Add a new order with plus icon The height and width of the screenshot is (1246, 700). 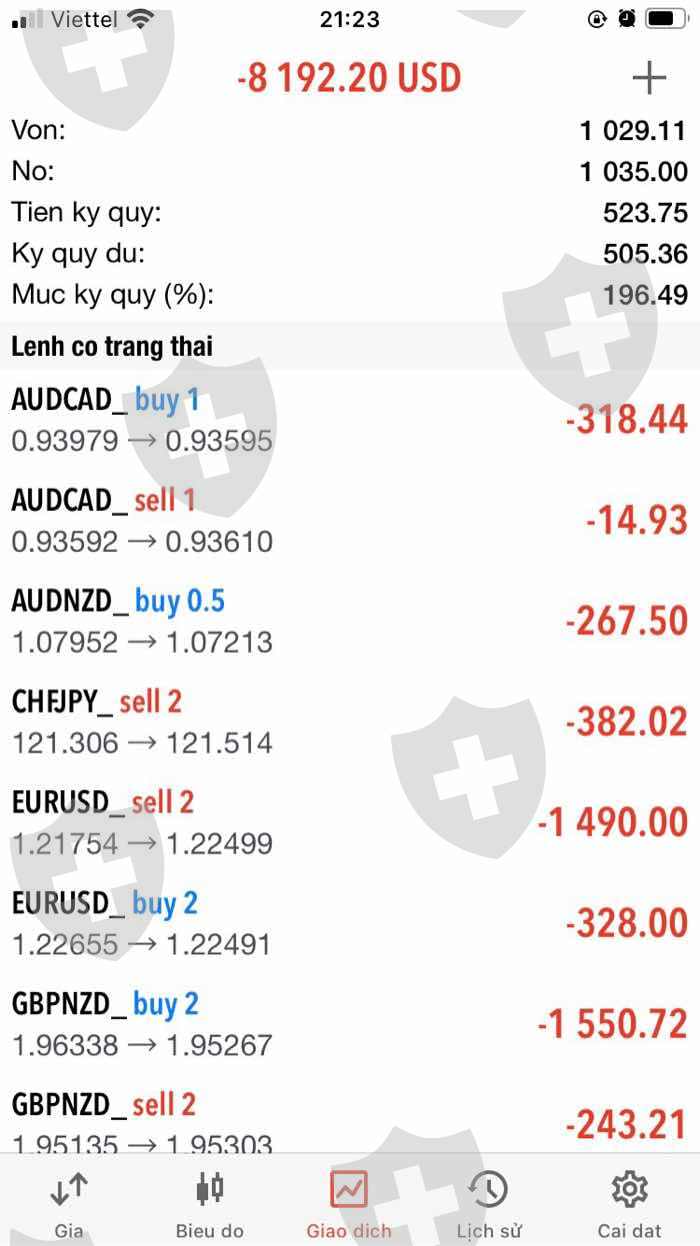click(x=649, y=78)
